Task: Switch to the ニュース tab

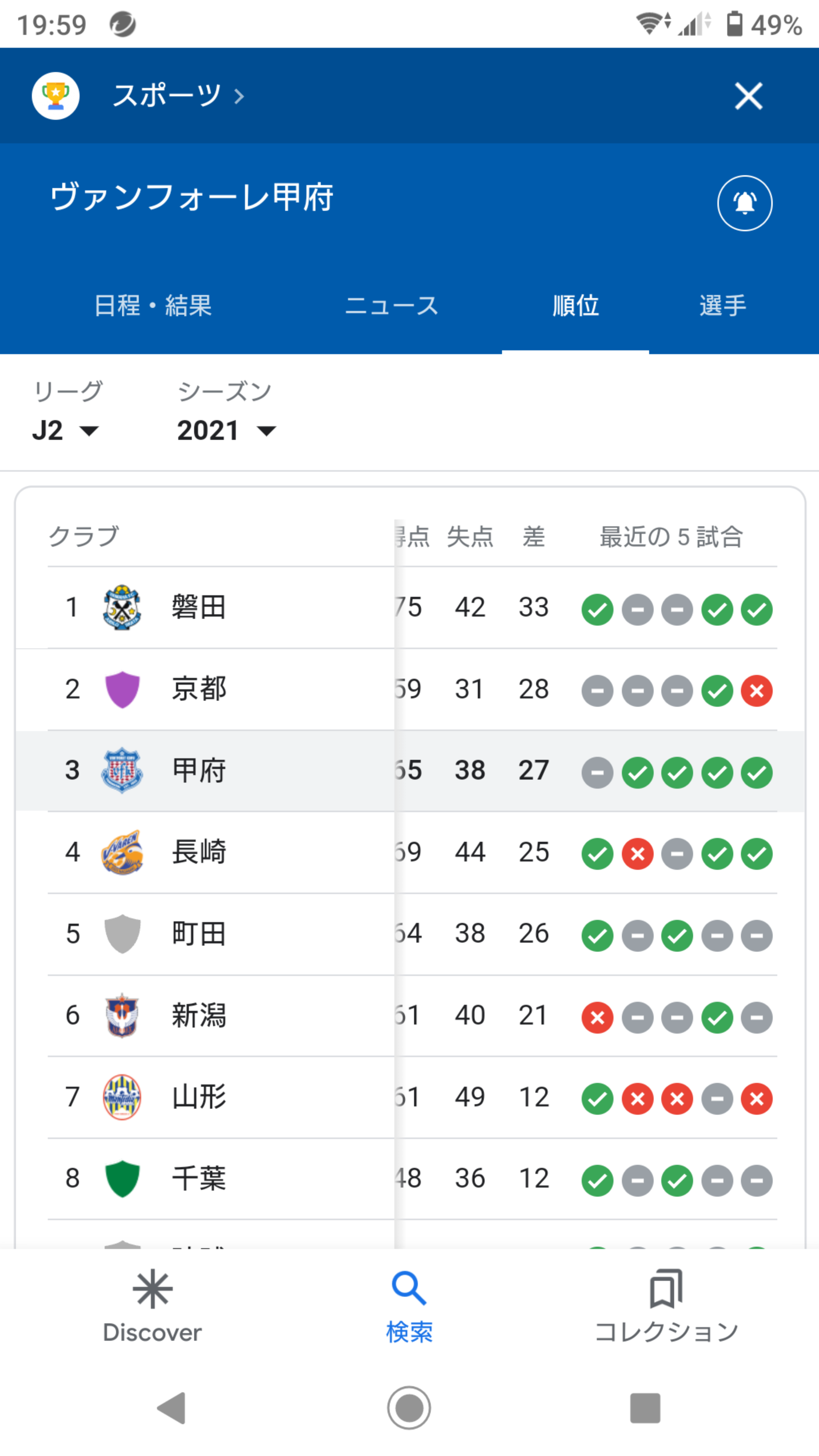Action: pos(392,305)
